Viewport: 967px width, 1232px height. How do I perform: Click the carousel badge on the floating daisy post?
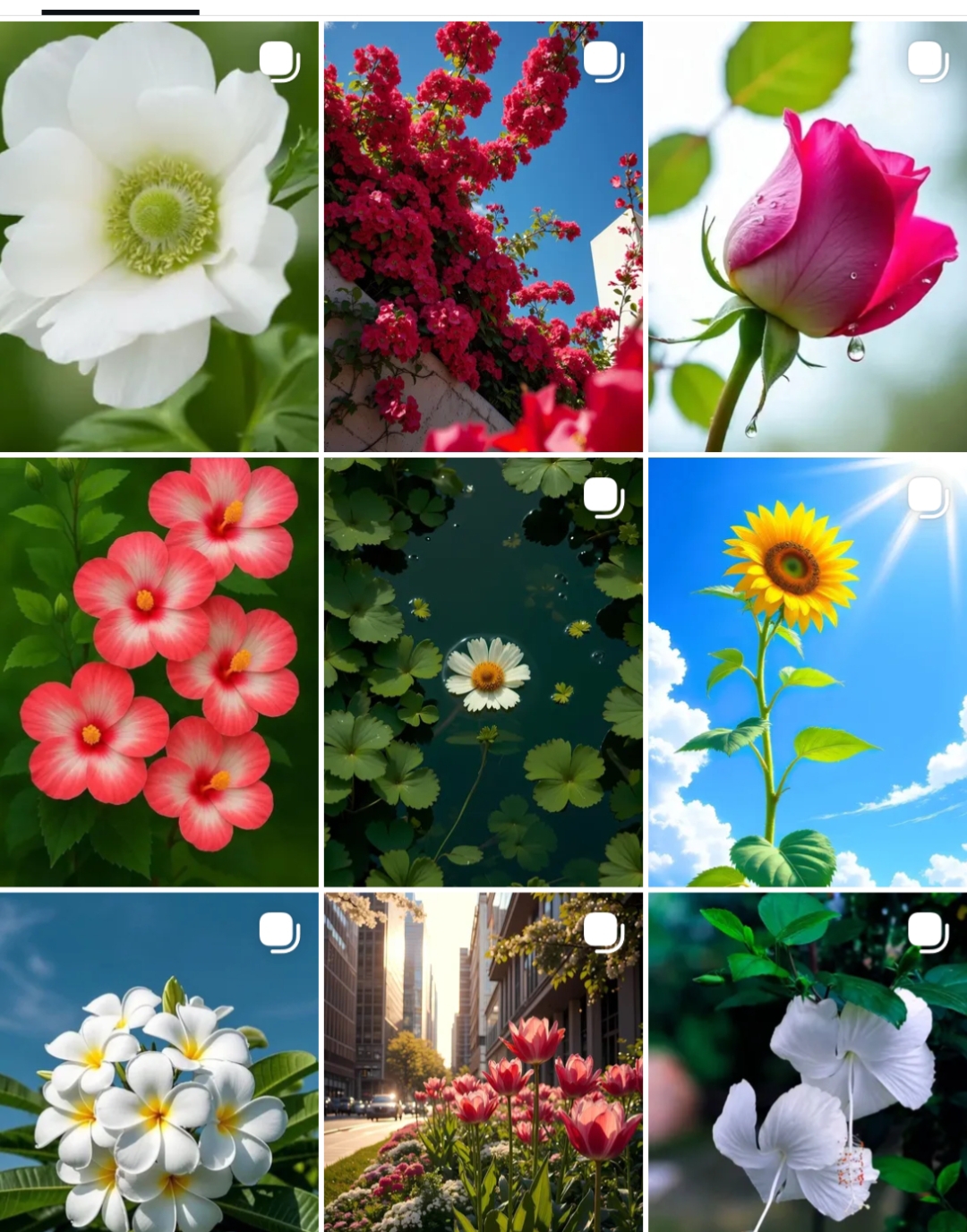[x=603, y=492]
